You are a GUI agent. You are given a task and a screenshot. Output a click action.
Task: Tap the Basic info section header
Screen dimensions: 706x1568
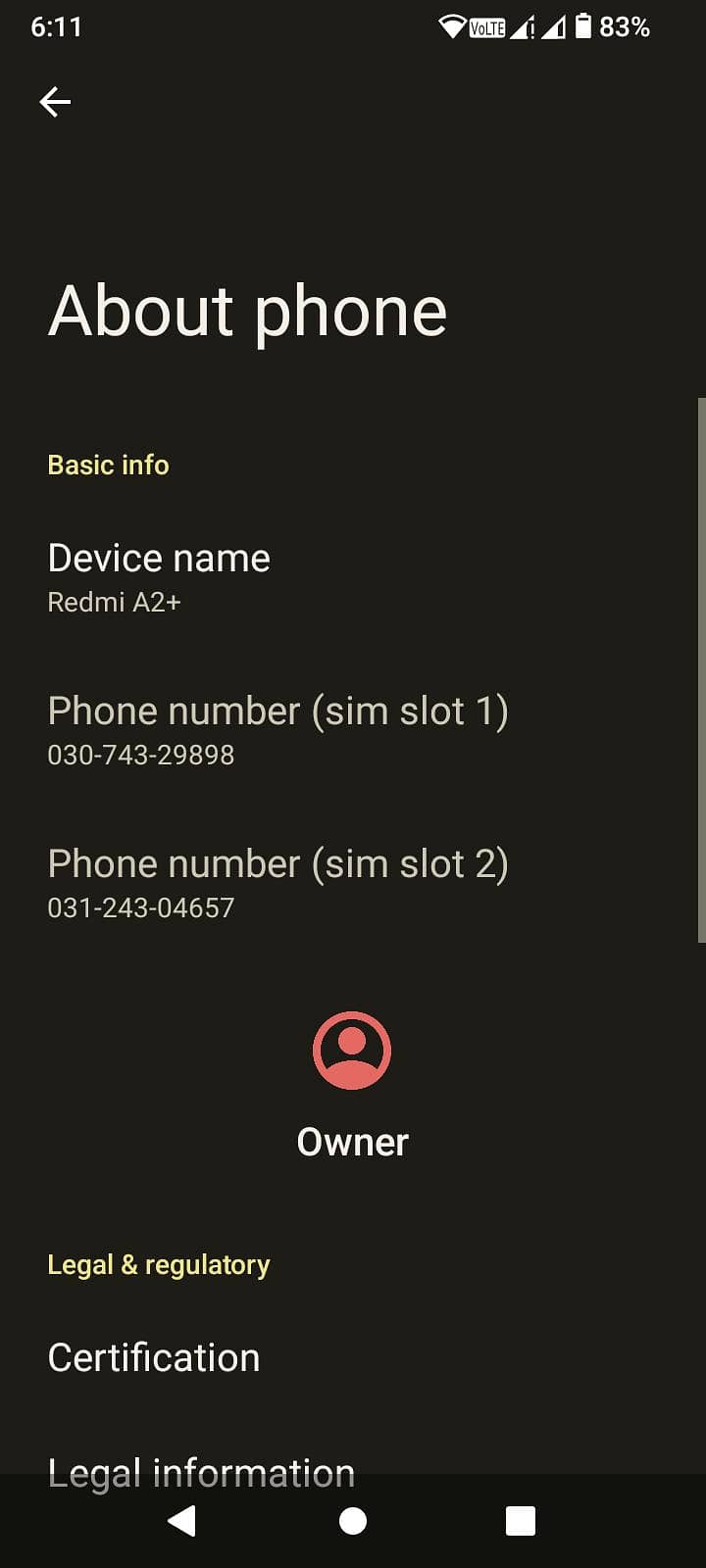click(108, 465)
